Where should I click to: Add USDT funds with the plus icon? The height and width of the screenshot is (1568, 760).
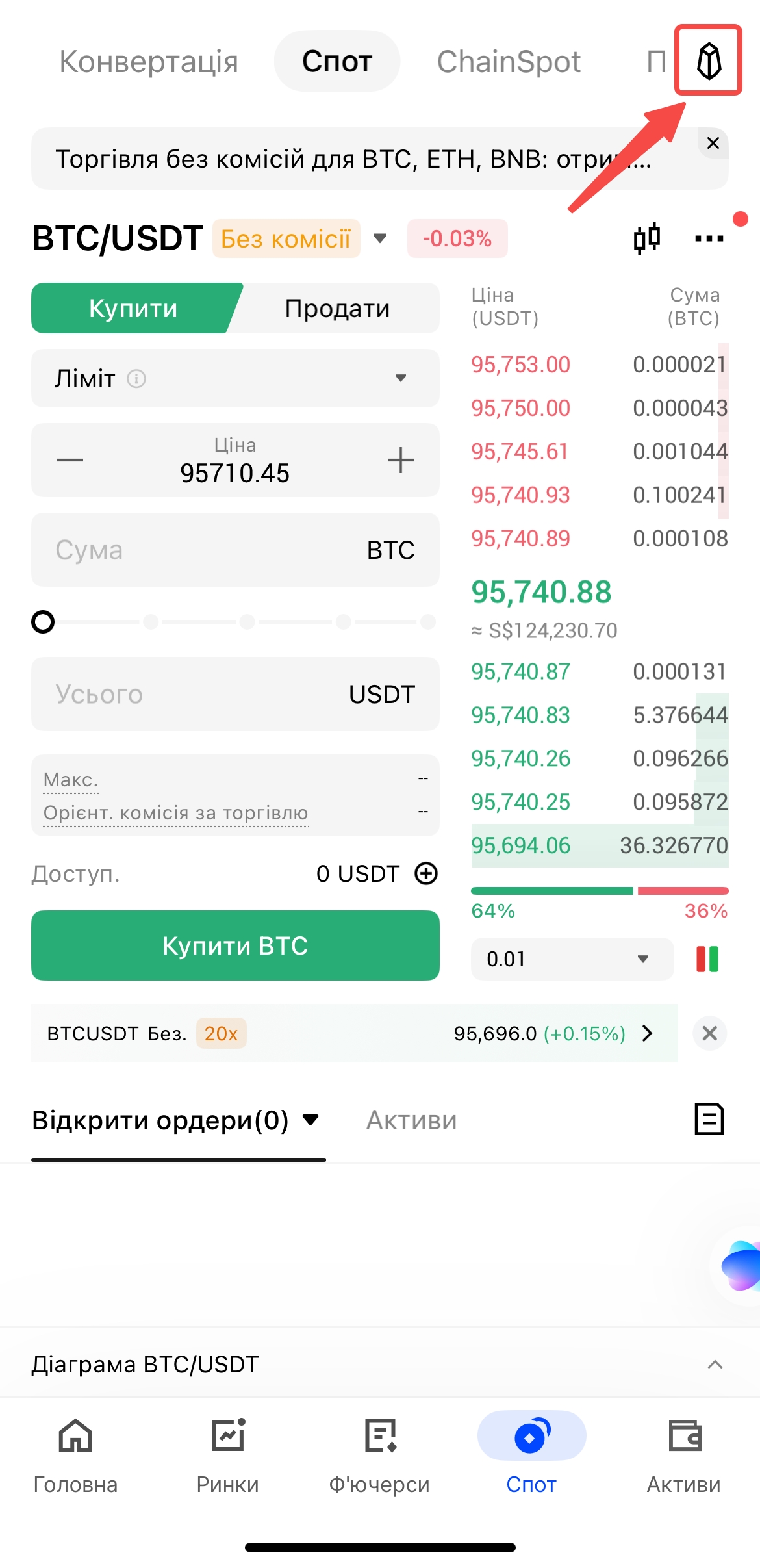(x=426, y=874)
